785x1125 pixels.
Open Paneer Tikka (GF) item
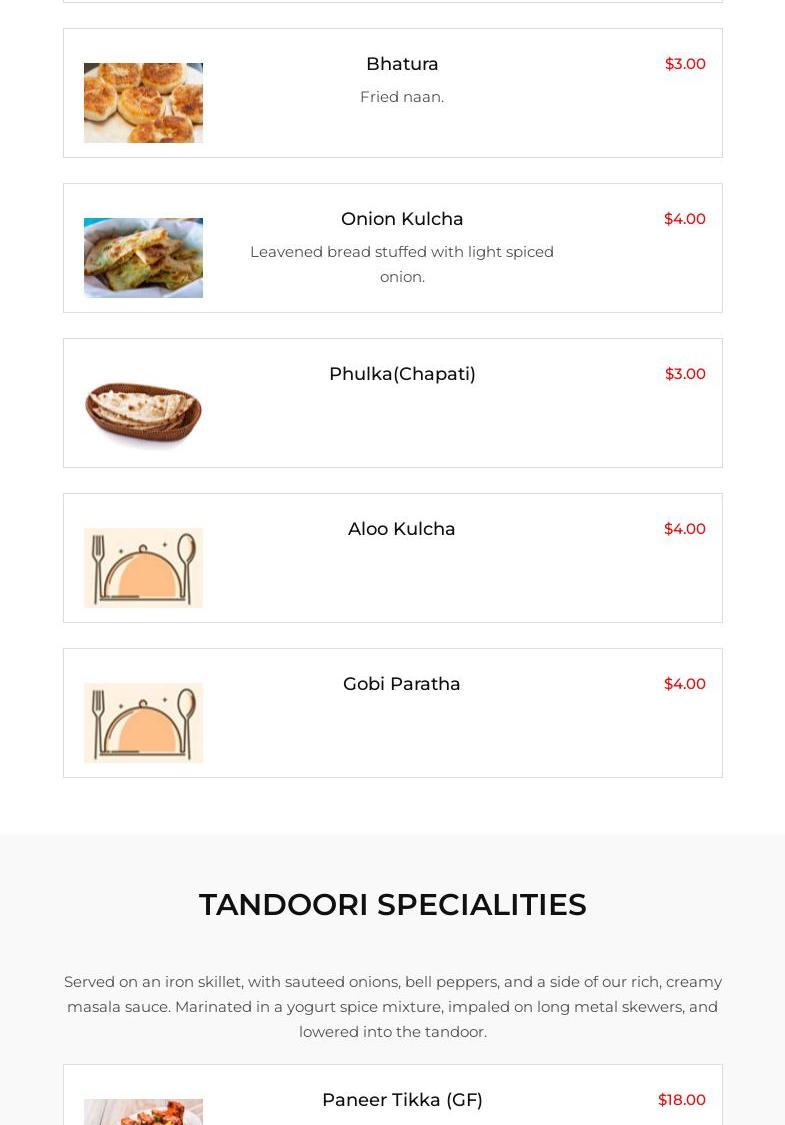pos(401,1100)
